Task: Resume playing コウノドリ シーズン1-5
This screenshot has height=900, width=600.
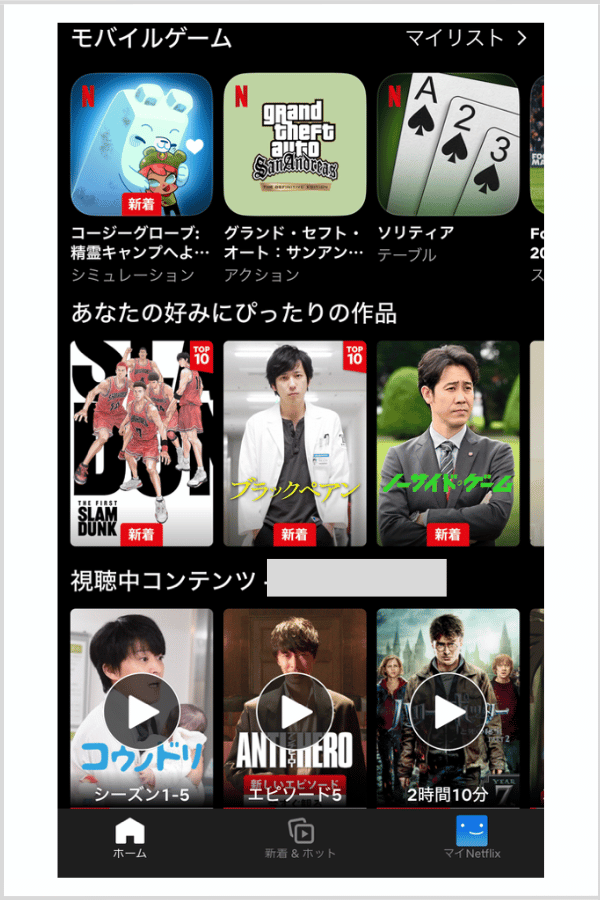Action: click(141, 711)
